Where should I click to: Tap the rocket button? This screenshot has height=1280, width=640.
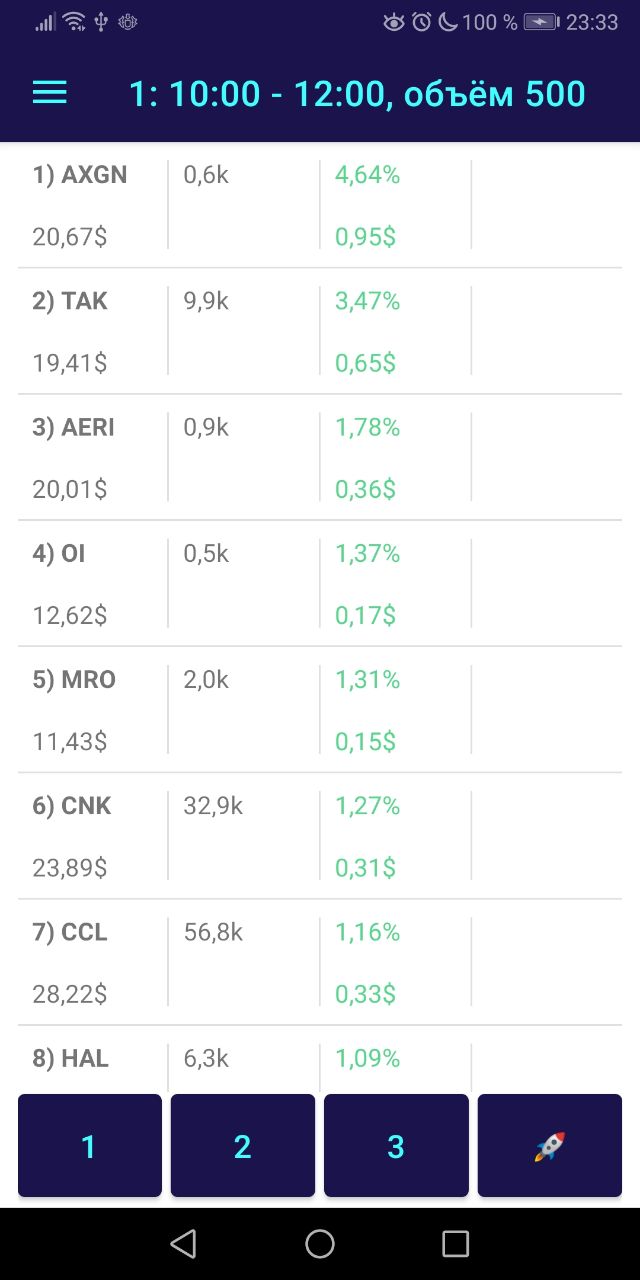pyautogui.click(x=549, y=1146)
